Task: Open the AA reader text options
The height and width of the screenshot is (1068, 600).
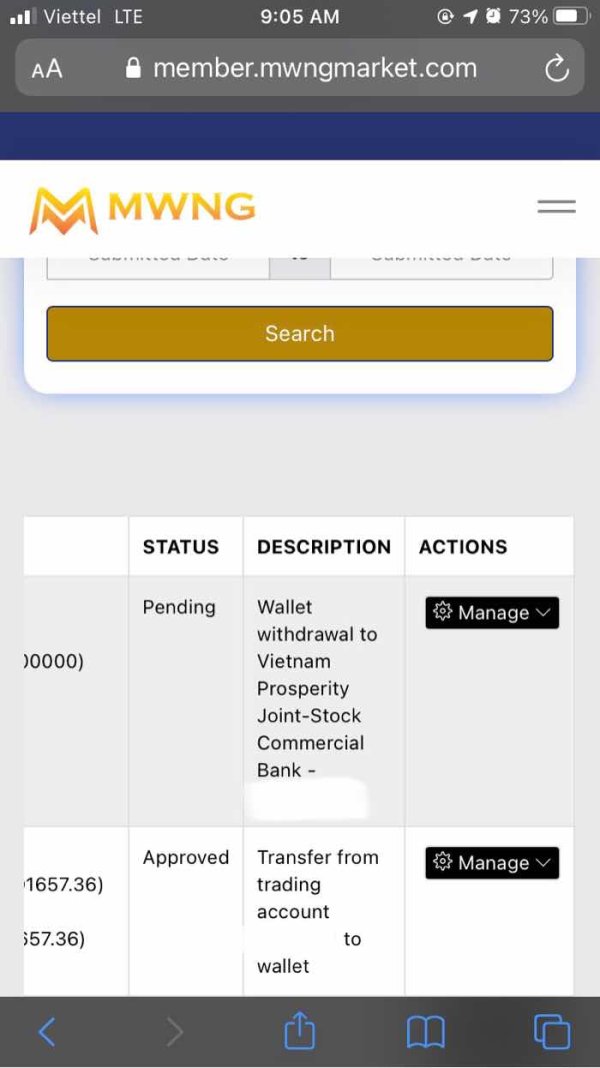Action: click(x=46, y=69)
